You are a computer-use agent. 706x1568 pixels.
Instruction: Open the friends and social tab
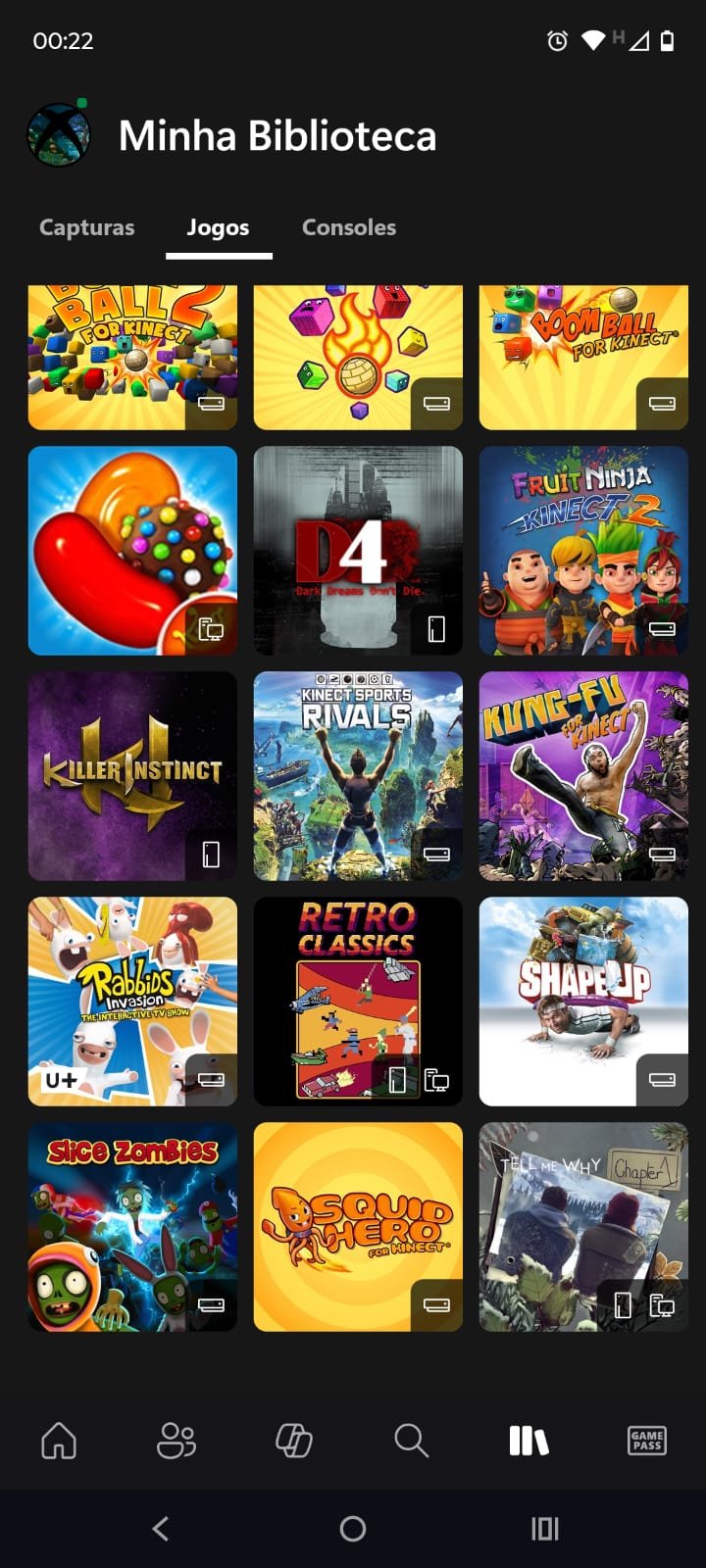[x=176, y=1441]
